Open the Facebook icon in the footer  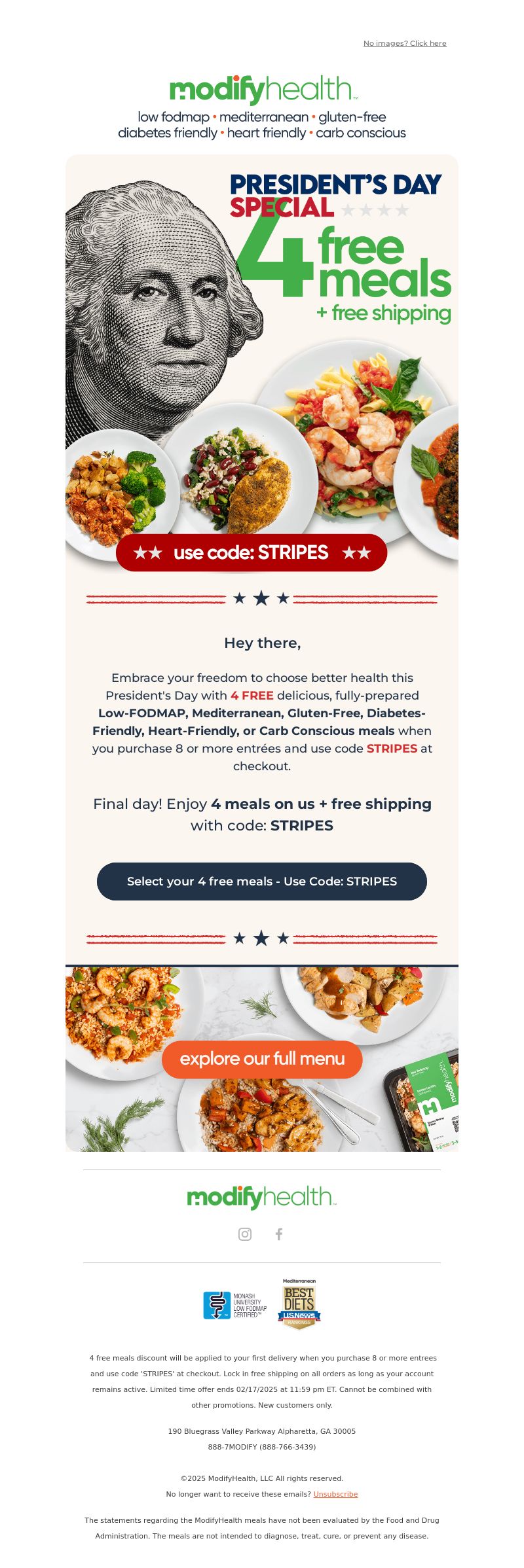279,1234
